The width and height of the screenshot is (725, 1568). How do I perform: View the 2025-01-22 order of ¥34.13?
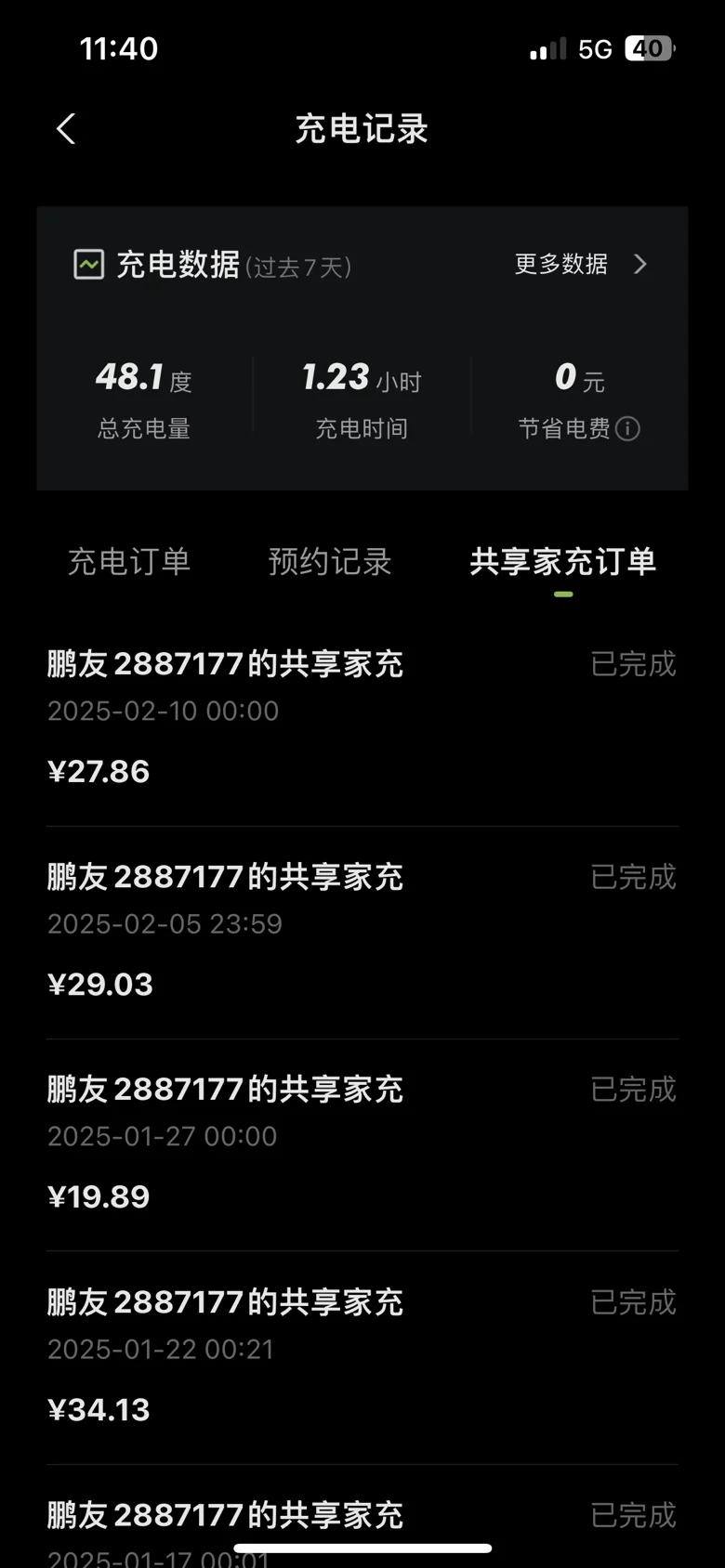click(362, 1358)
